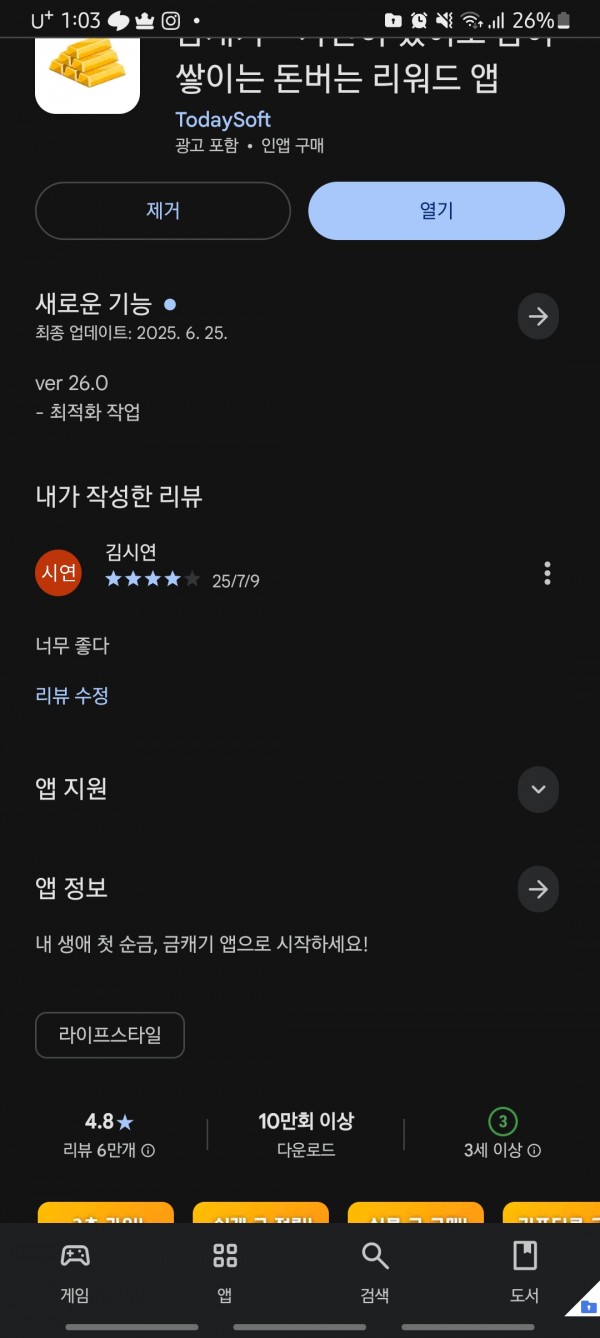The width and height of the screenshot is (600, 1338).
Task: Tap the 제거 uninstall button
Action: click(163, 211)
